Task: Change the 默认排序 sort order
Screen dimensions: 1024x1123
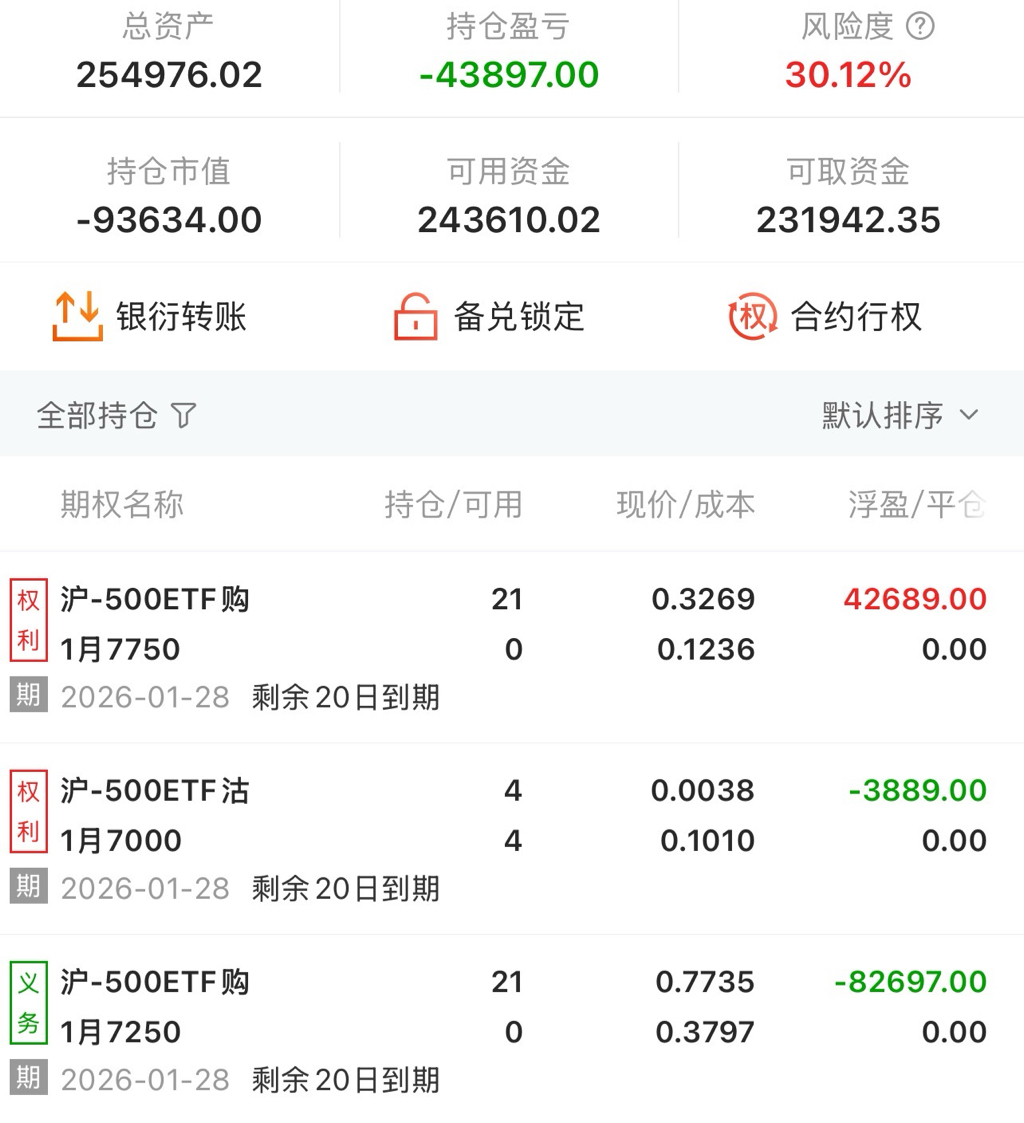Action: click(900, 415)
